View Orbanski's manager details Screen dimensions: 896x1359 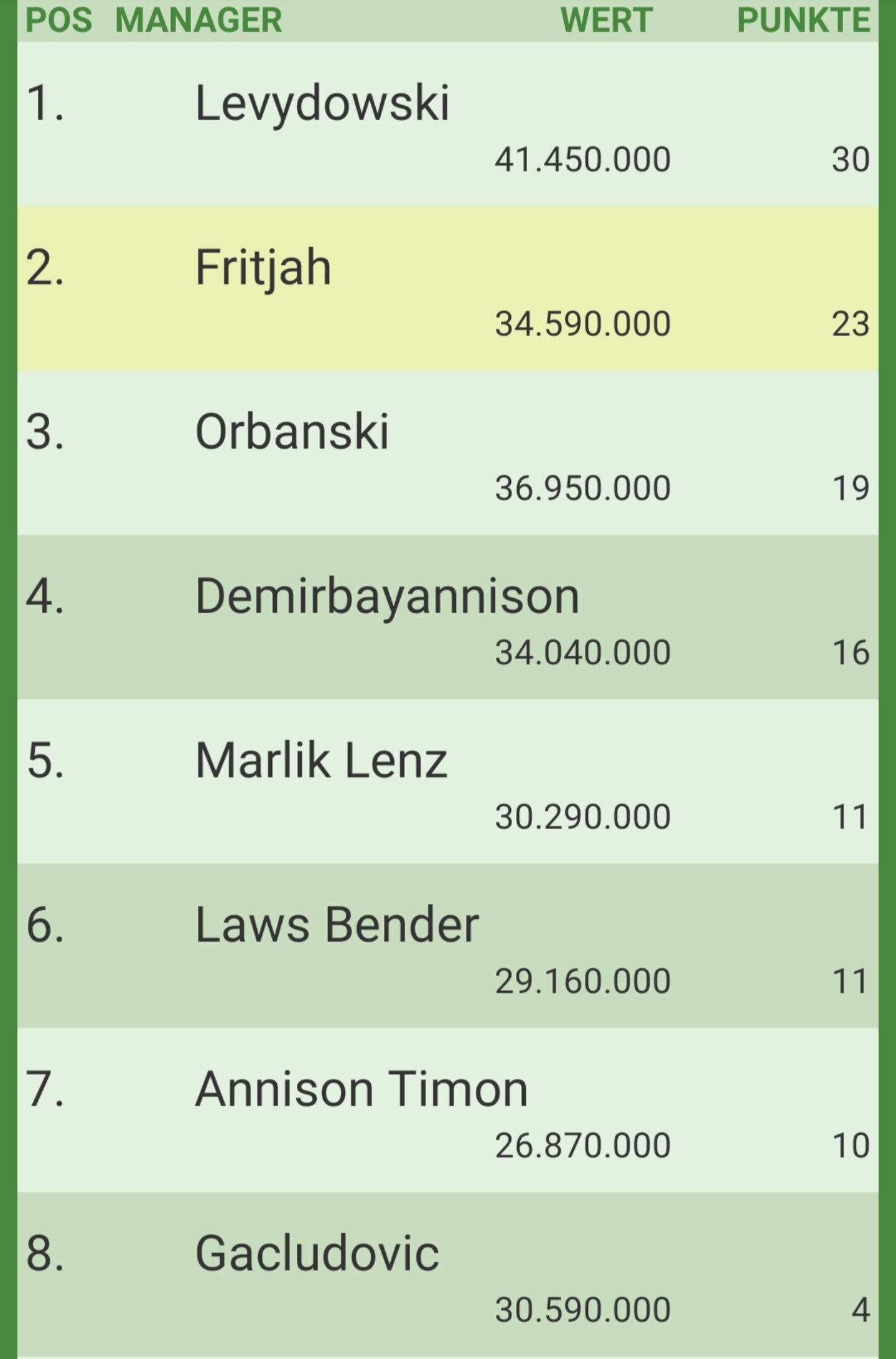292,431
